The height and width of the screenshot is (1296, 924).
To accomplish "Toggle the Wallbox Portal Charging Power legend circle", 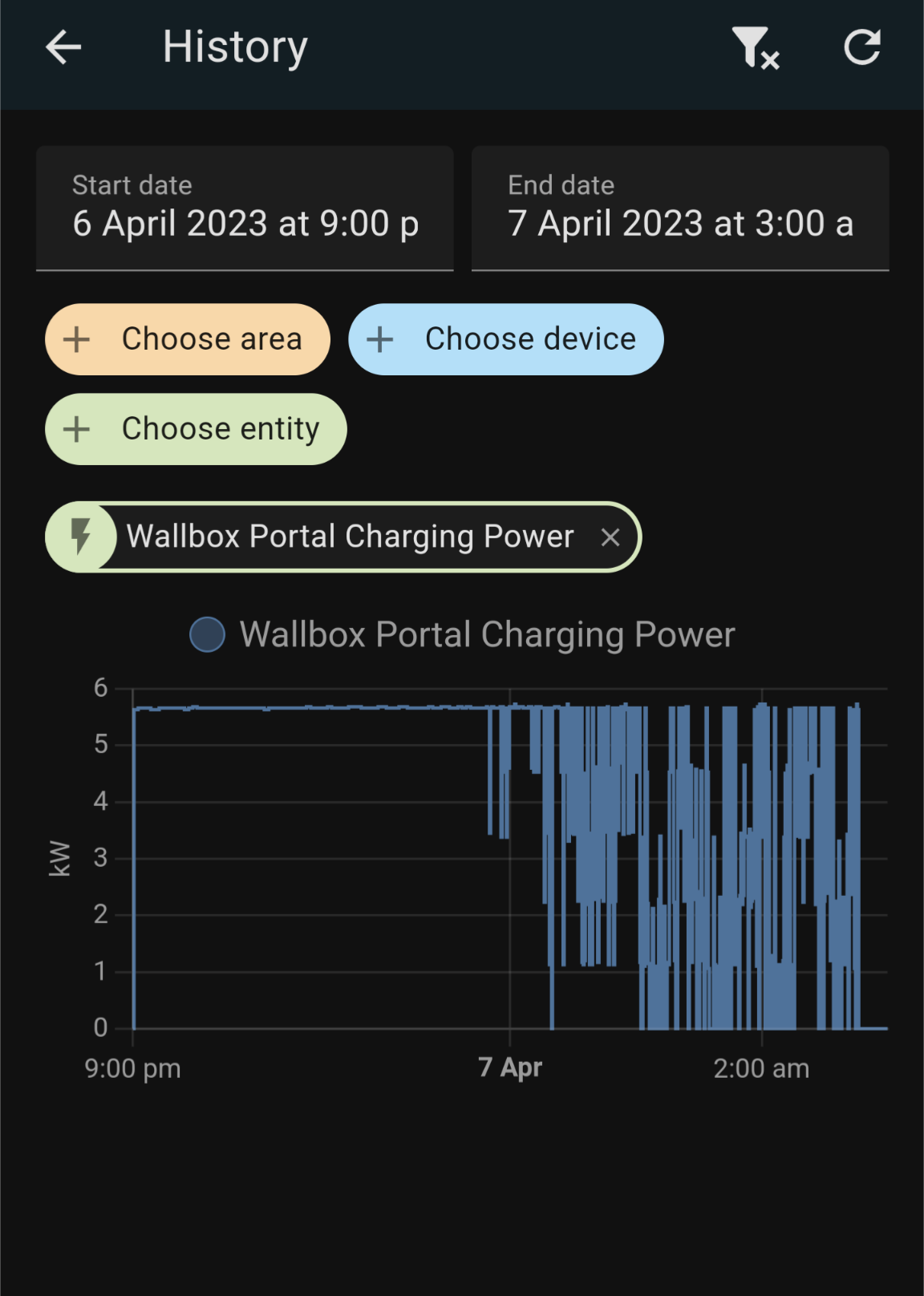I will 207,634.
